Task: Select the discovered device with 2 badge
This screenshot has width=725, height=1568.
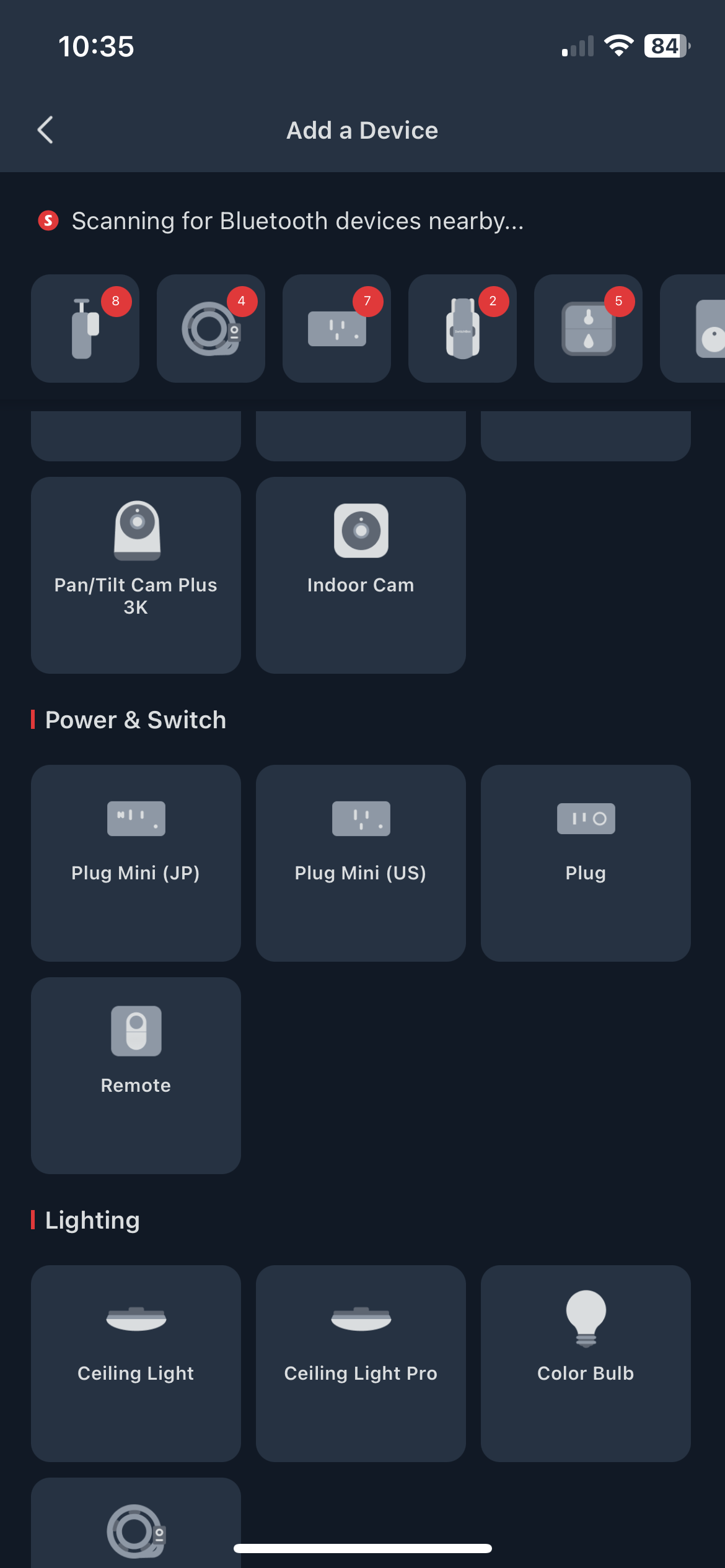Action: tap(462, 329)
